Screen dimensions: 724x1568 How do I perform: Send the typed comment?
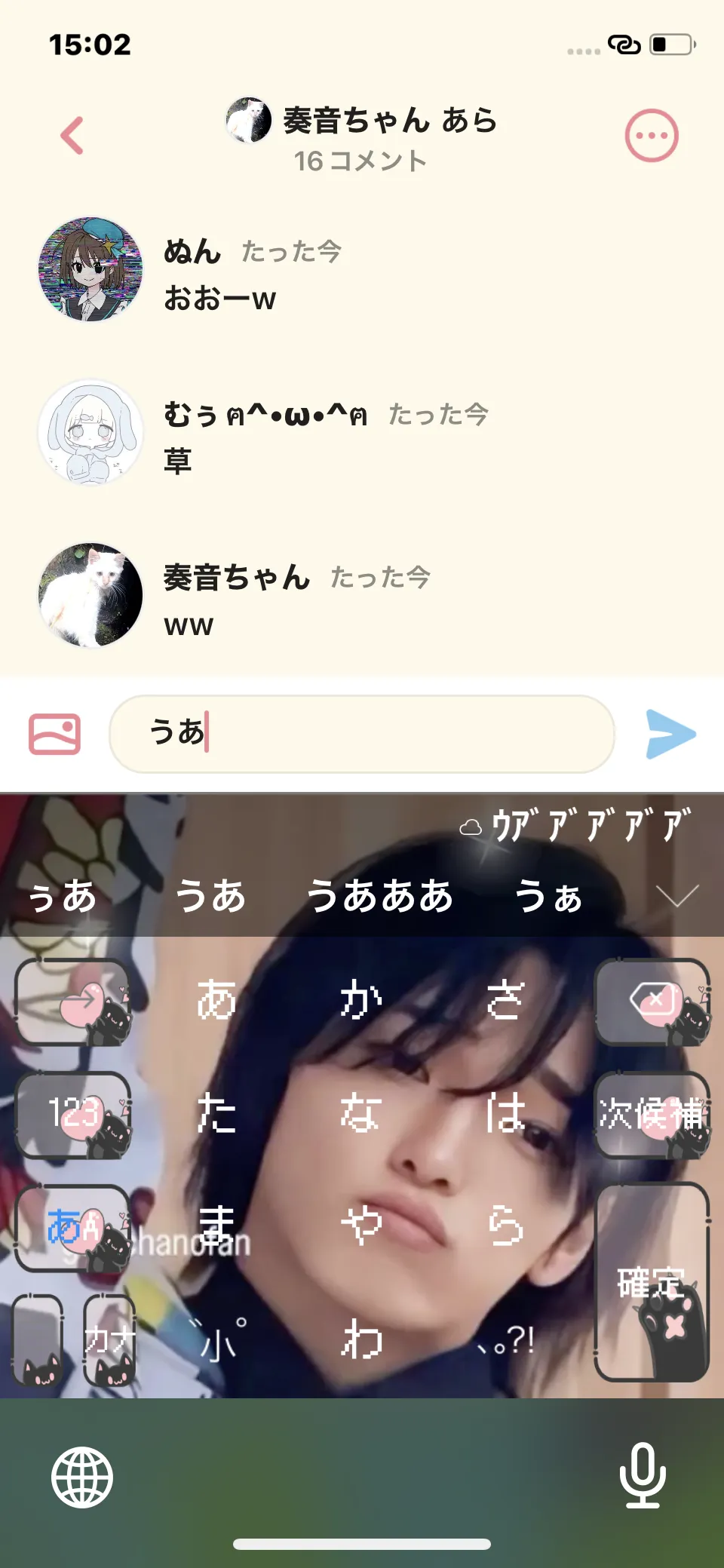point(670,734)
